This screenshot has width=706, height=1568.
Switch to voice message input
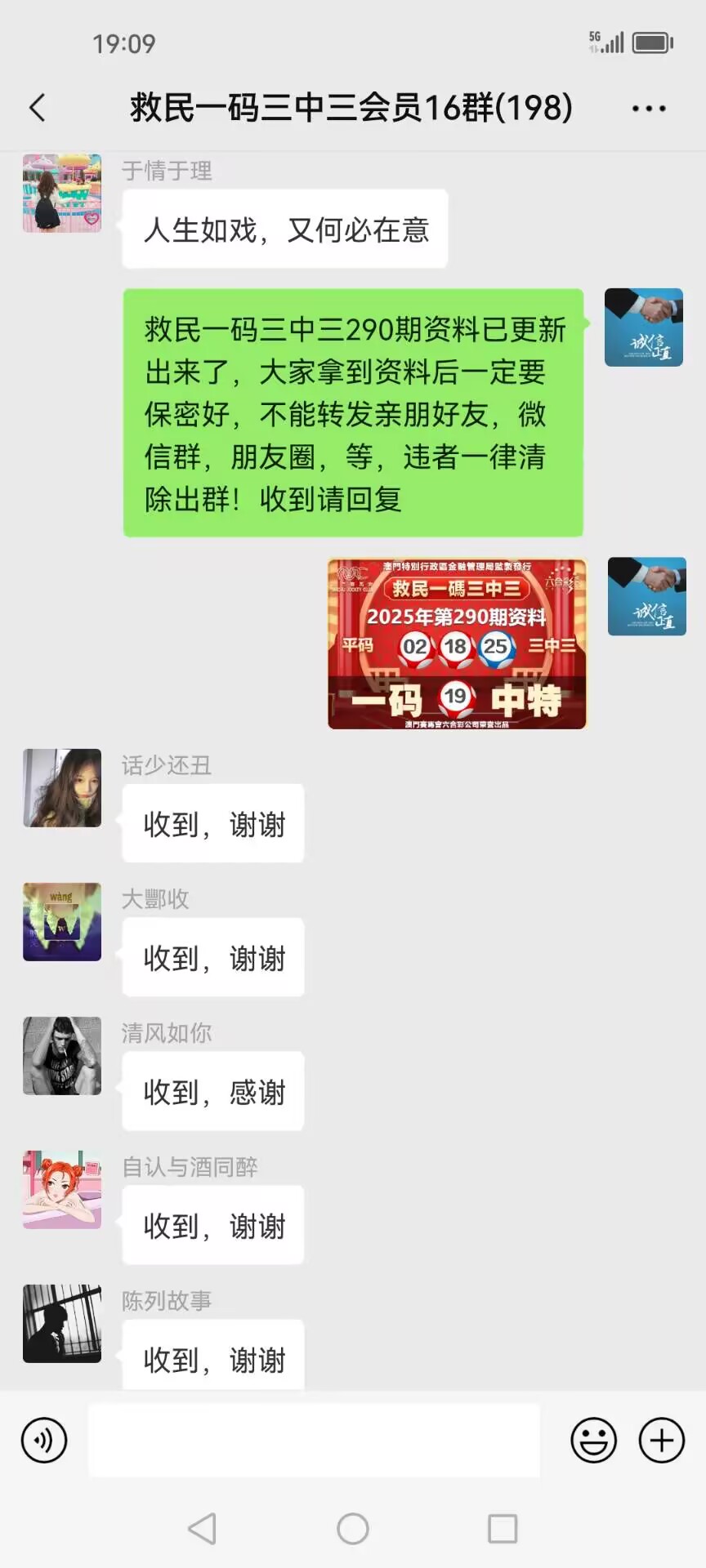click(44, 1440)
